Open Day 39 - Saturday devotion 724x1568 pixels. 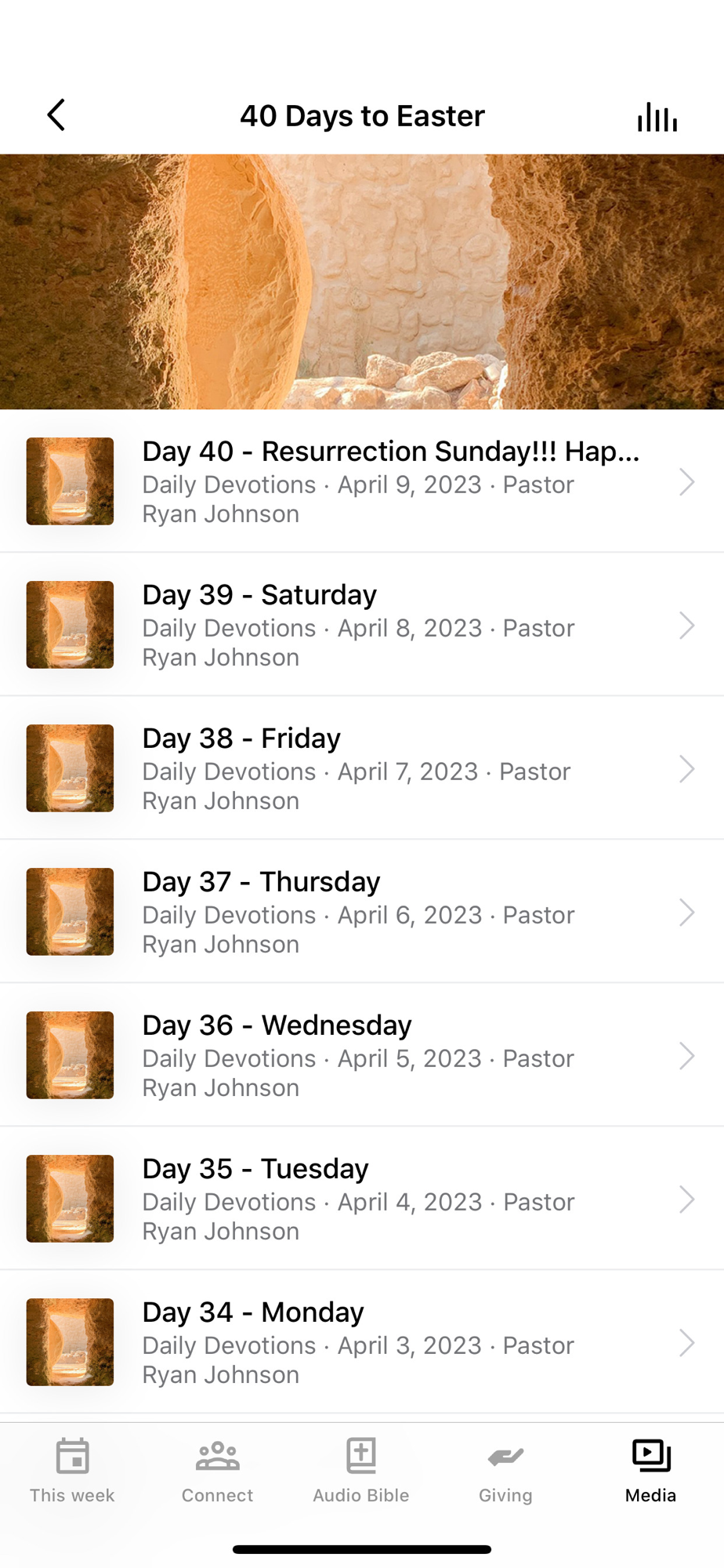362,625
